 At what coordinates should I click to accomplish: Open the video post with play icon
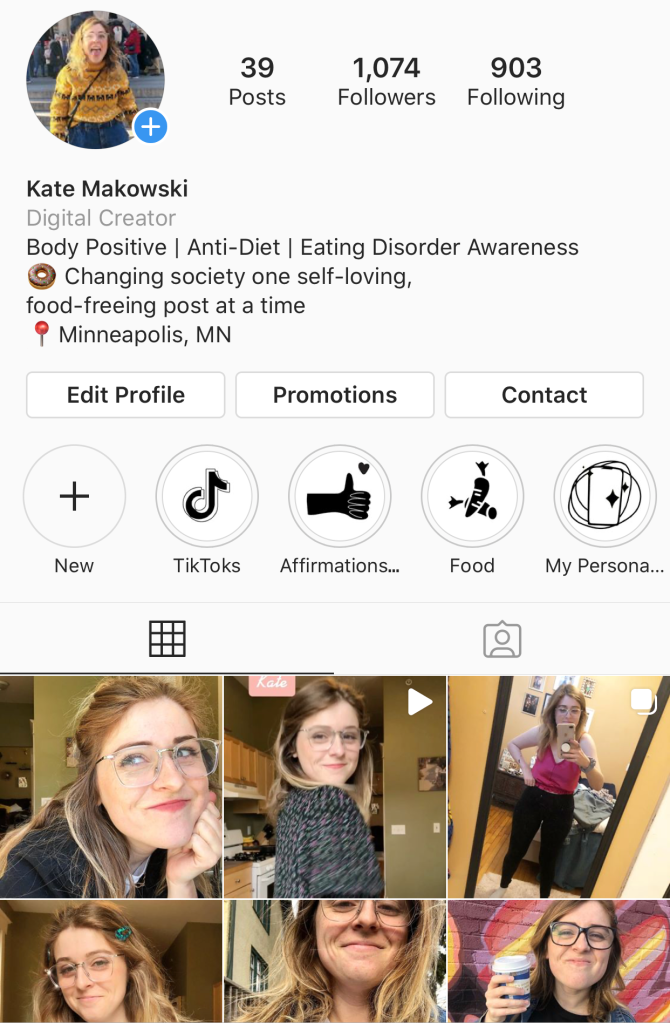pos(335,787)
